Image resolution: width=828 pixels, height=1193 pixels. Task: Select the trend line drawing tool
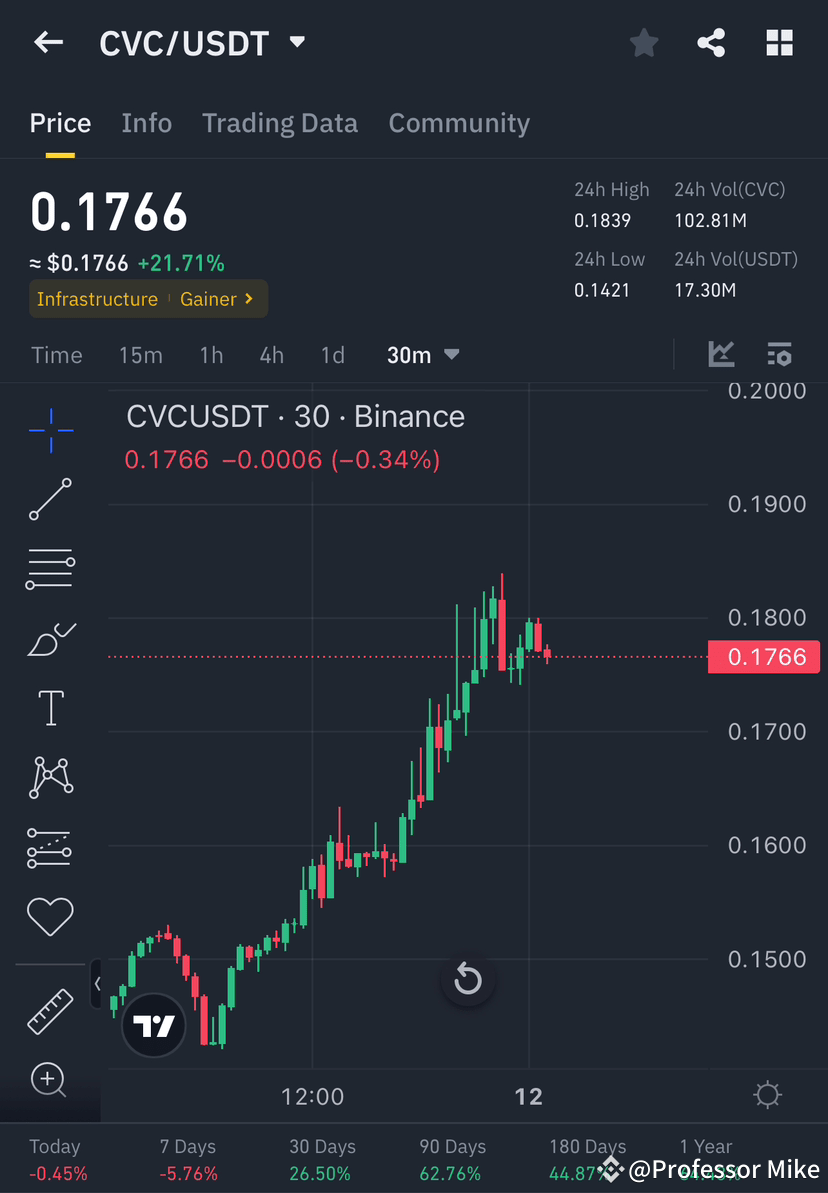pyautogui.click(x=50, y=500)
